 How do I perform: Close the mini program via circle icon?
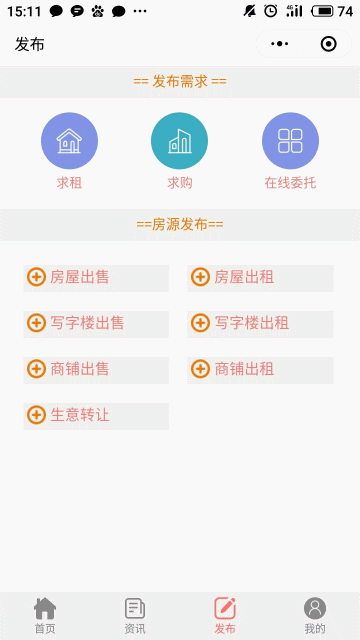click(x=329, y=44)
